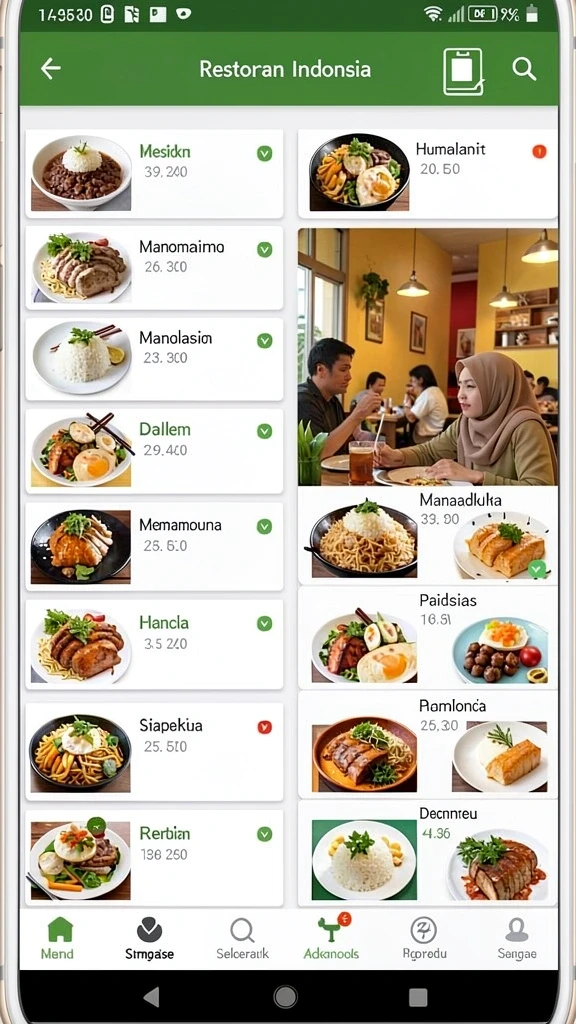This screenshot has height=1024, width=576.
Task: Open the search magnifier in the header
Action: [x=524, y=69]
